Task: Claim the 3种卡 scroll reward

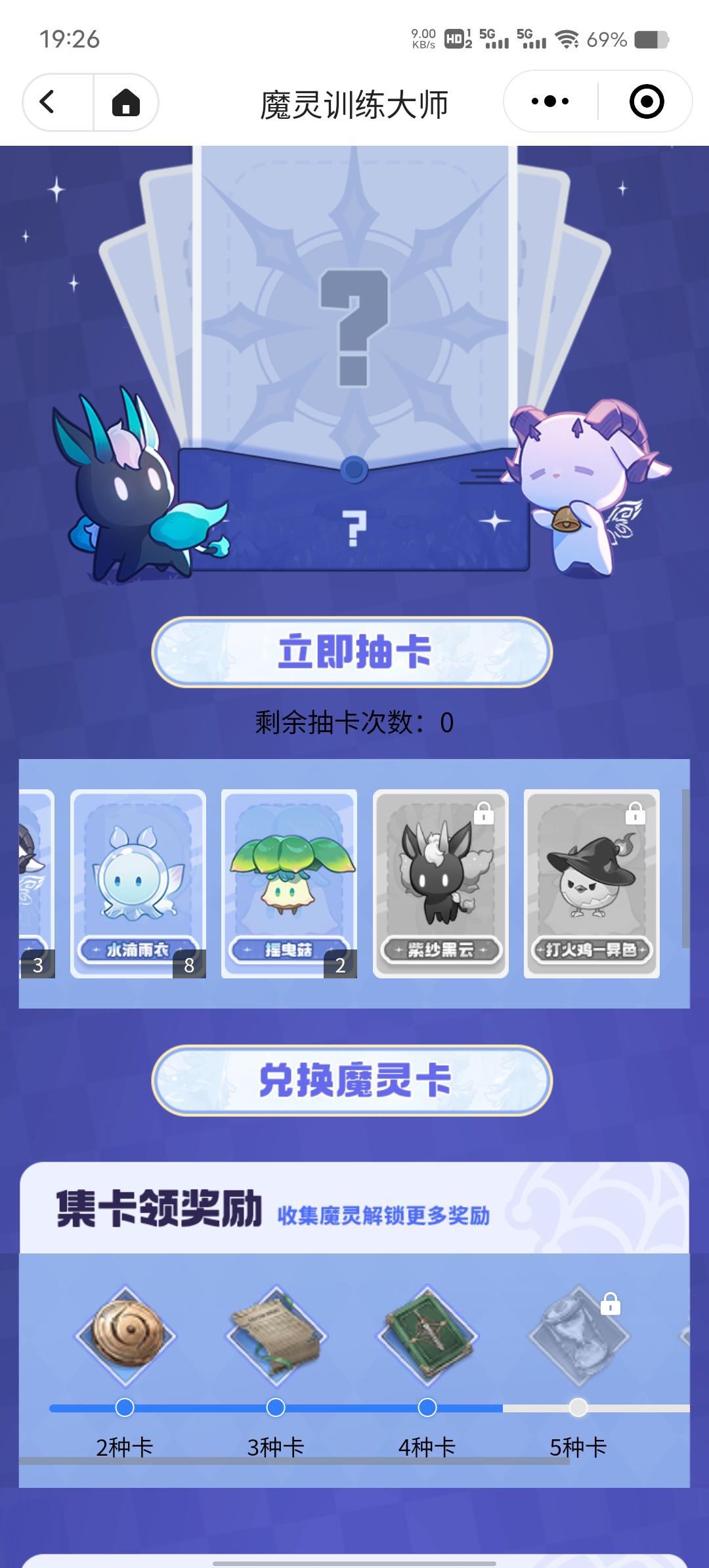Action: point(276,1336)
